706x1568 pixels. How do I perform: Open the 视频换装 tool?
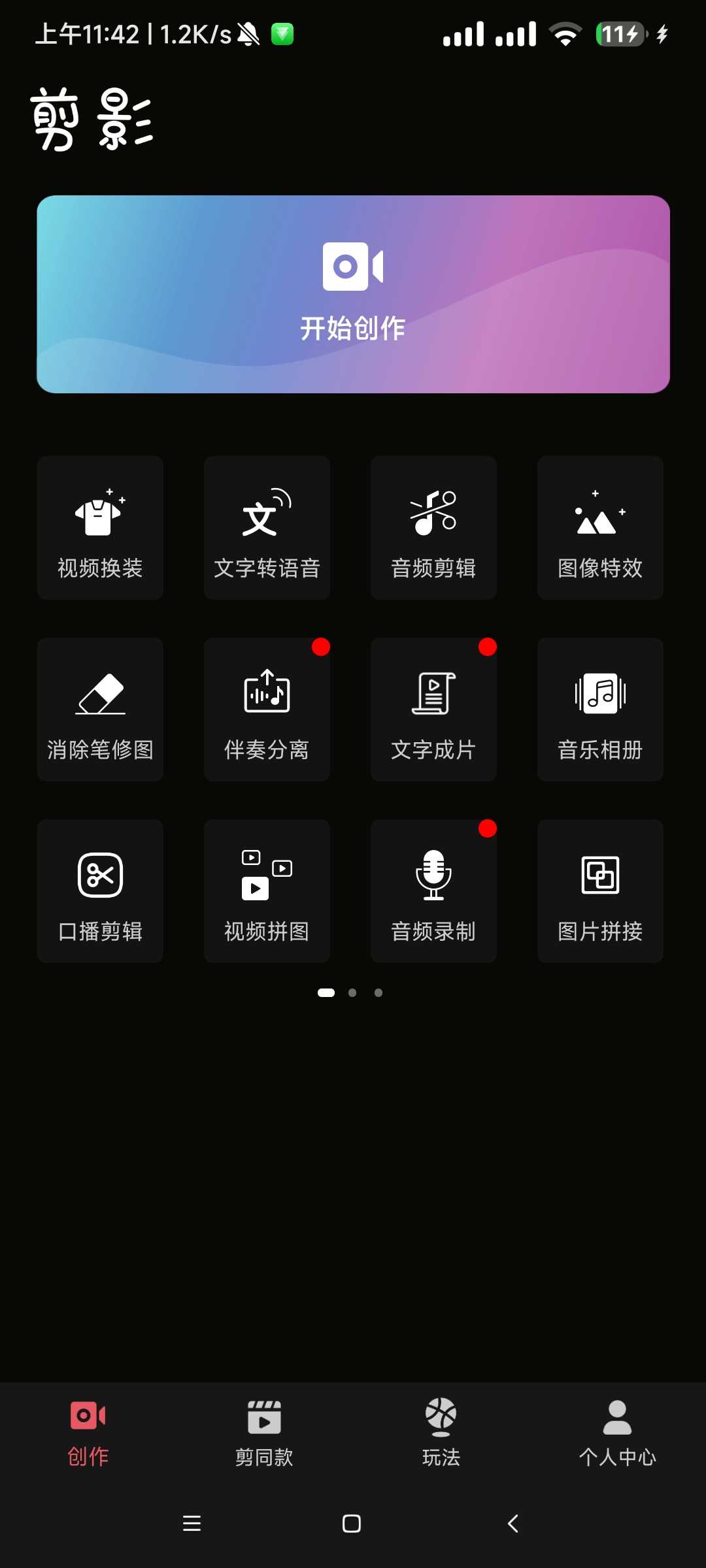(100, 528)
